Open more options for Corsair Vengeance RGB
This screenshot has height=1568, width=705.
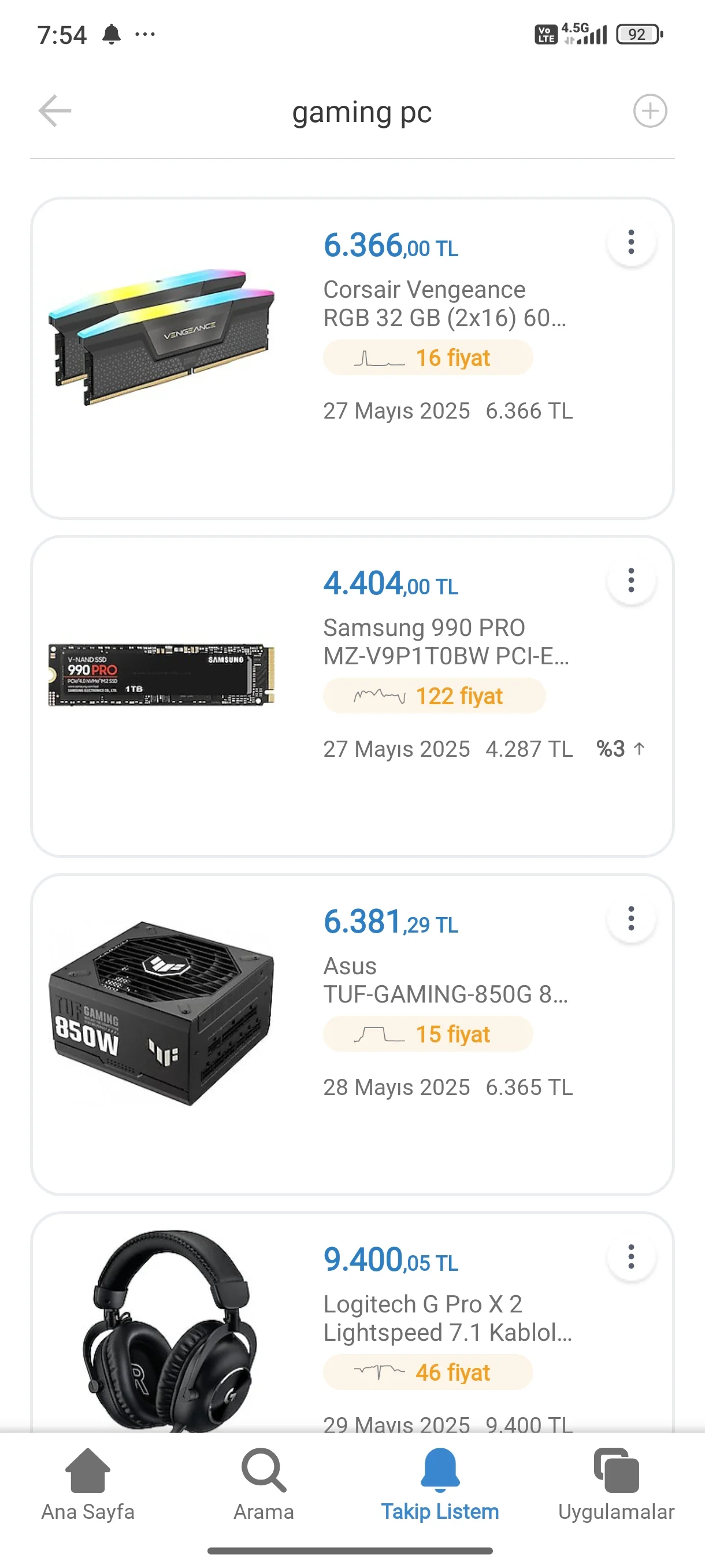click(631, 242)
